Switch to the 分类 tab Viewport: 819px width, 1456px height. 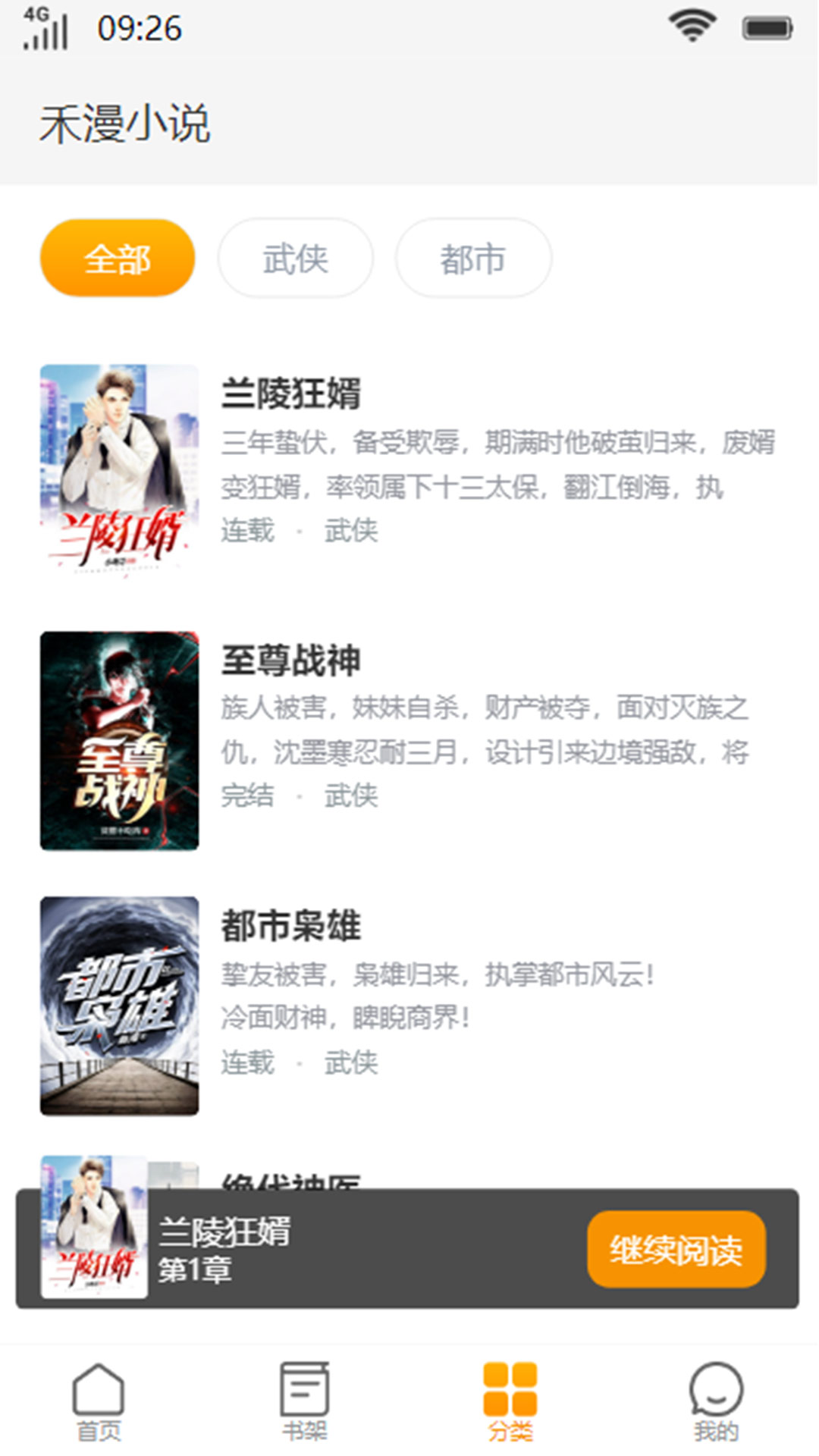point(510,1401)
